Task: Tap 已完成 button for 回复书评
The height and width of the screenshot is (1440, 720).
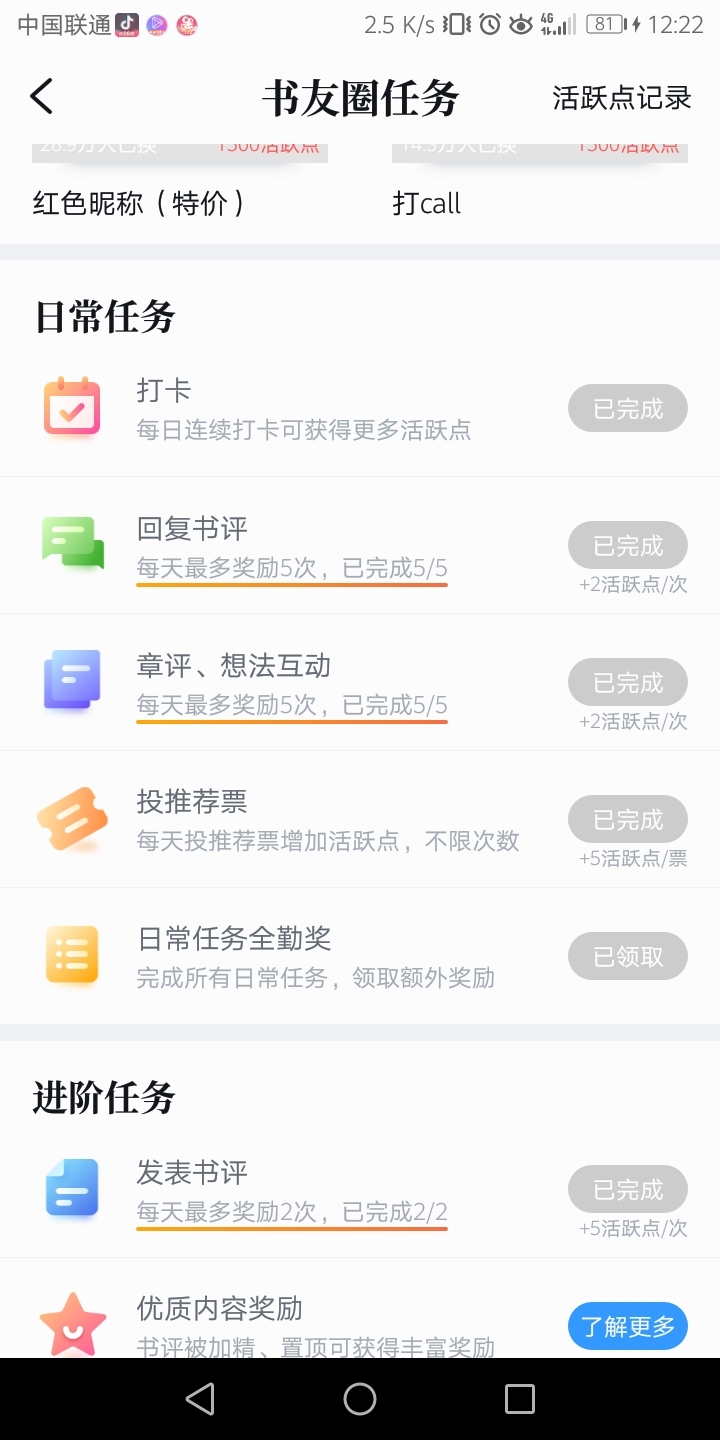Action: pos(628,546)
